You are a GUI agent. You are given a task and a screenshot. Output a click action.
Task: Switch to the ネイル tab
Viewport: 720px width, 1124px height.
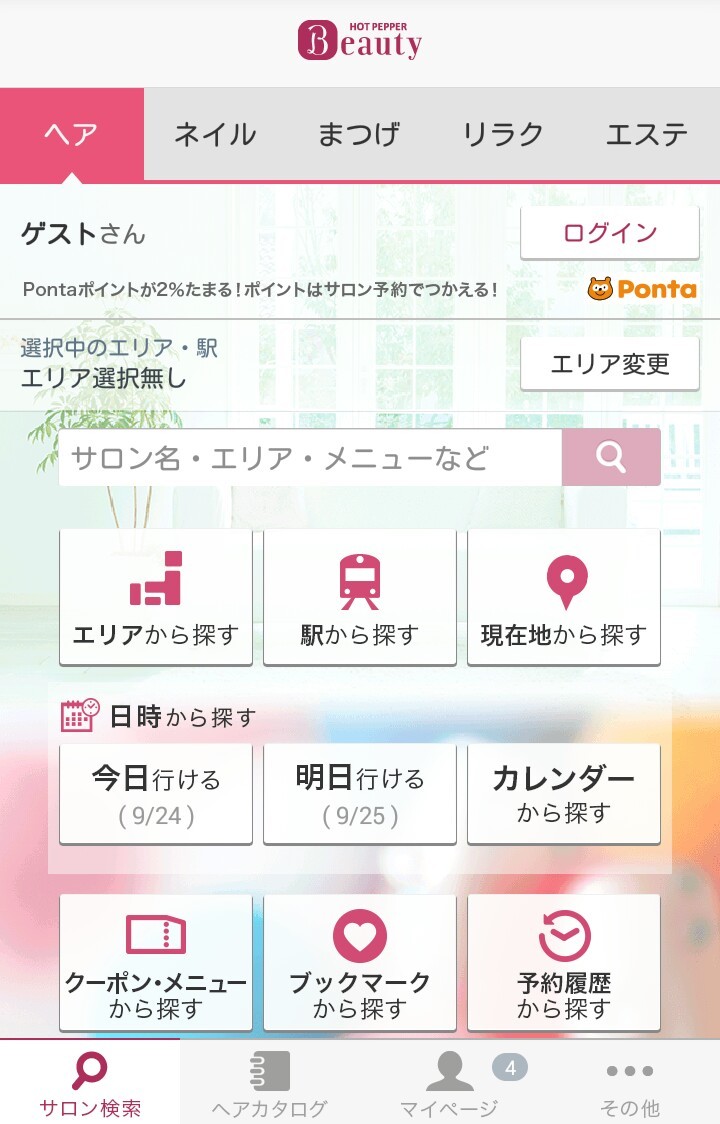coord(215,135)
